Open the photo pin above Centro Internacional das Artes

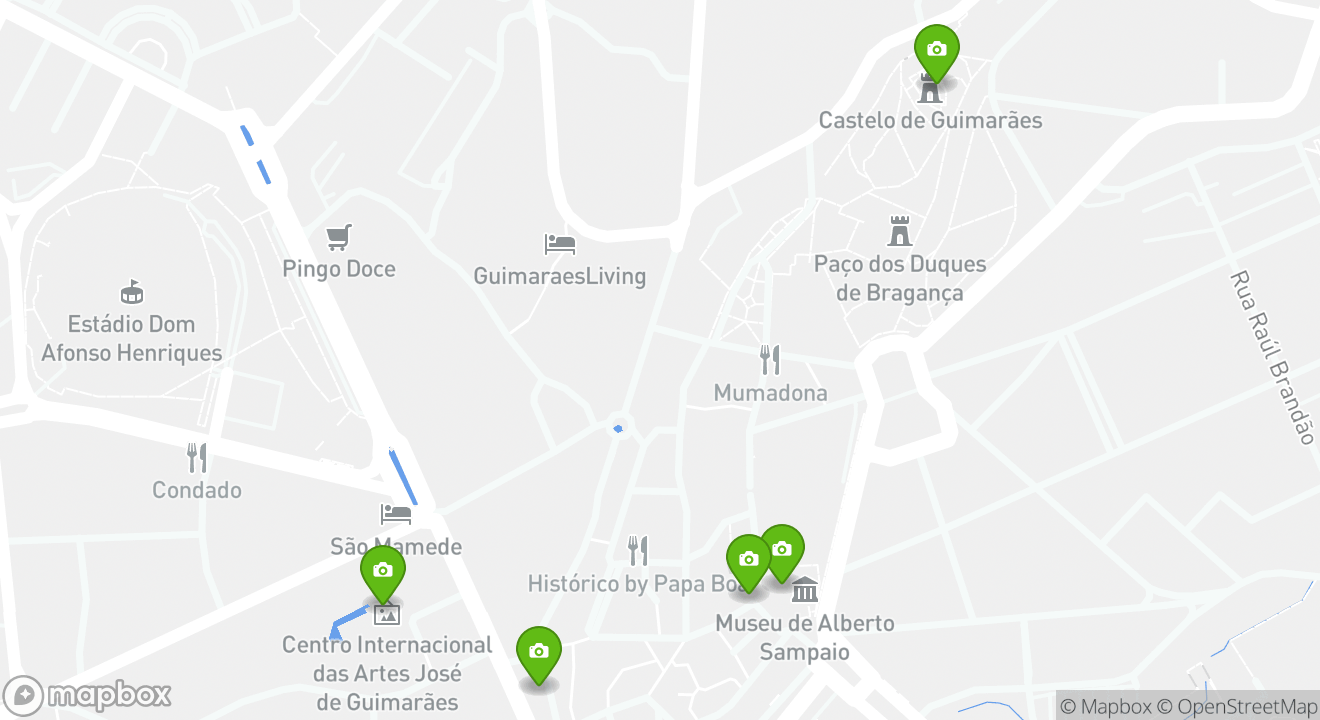382,571
